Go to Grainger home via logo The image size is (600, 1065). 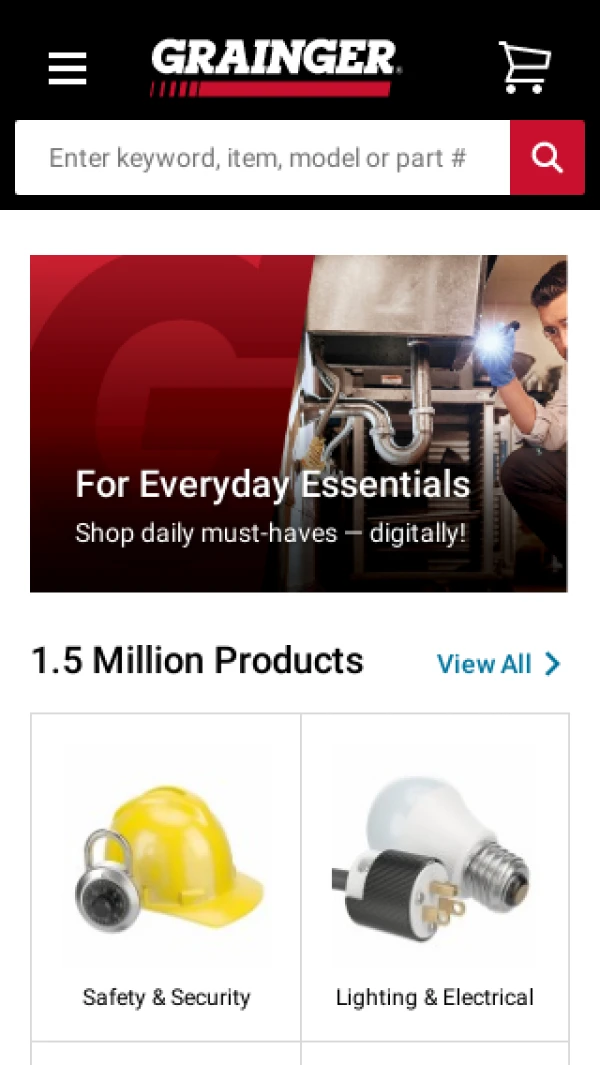(274, 66)
